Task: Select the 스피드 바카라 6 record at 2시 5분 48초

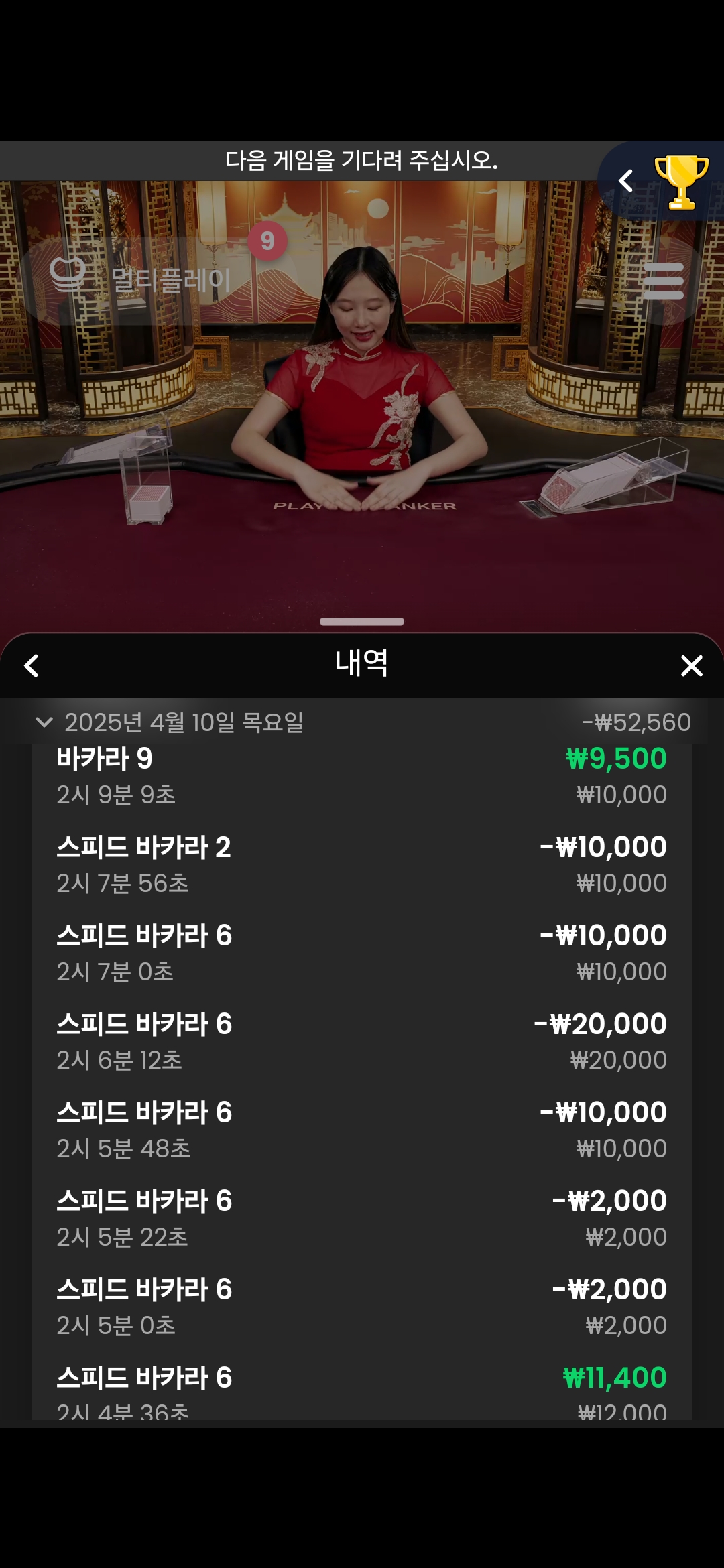Action: [x=362, y=1130]
